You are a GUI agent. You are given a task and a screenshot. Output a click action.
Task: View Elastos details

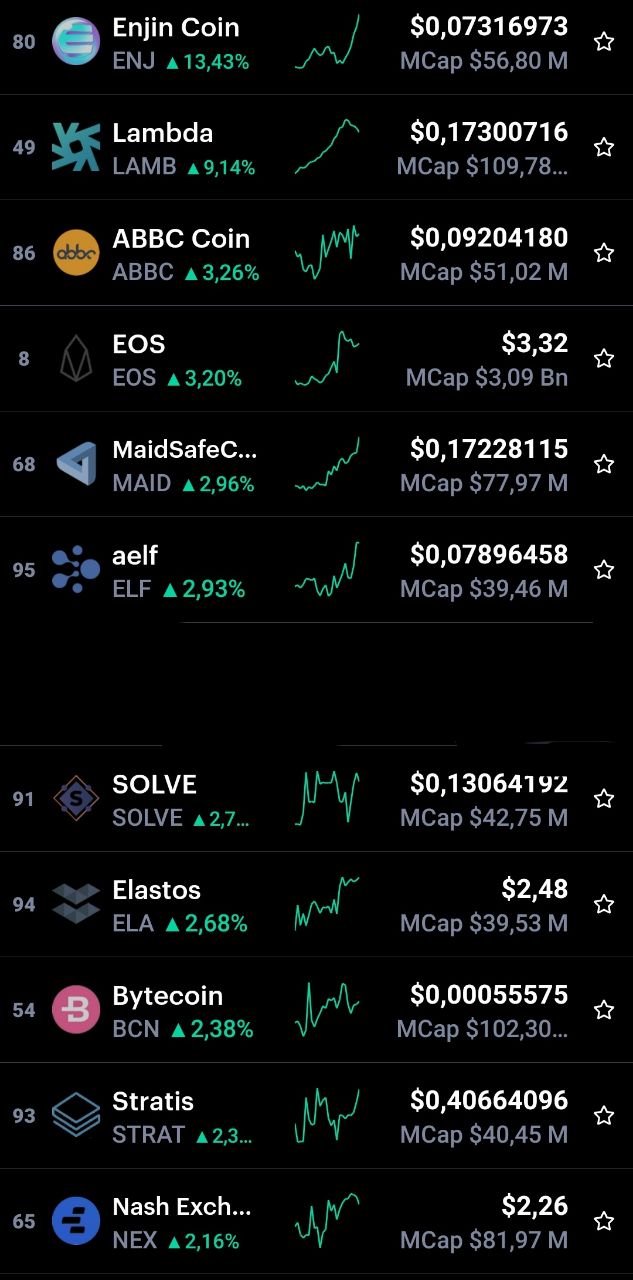coord(316,904)
